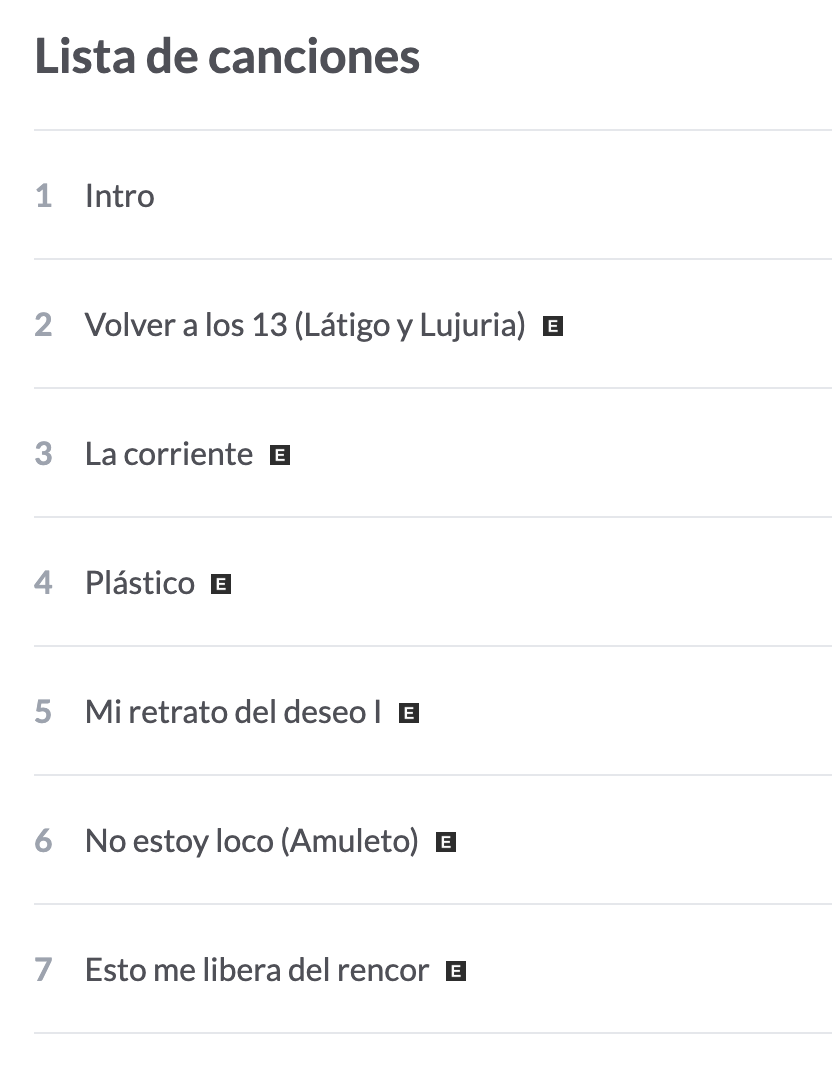Open No estoy loco (Amuleto)

251,841
